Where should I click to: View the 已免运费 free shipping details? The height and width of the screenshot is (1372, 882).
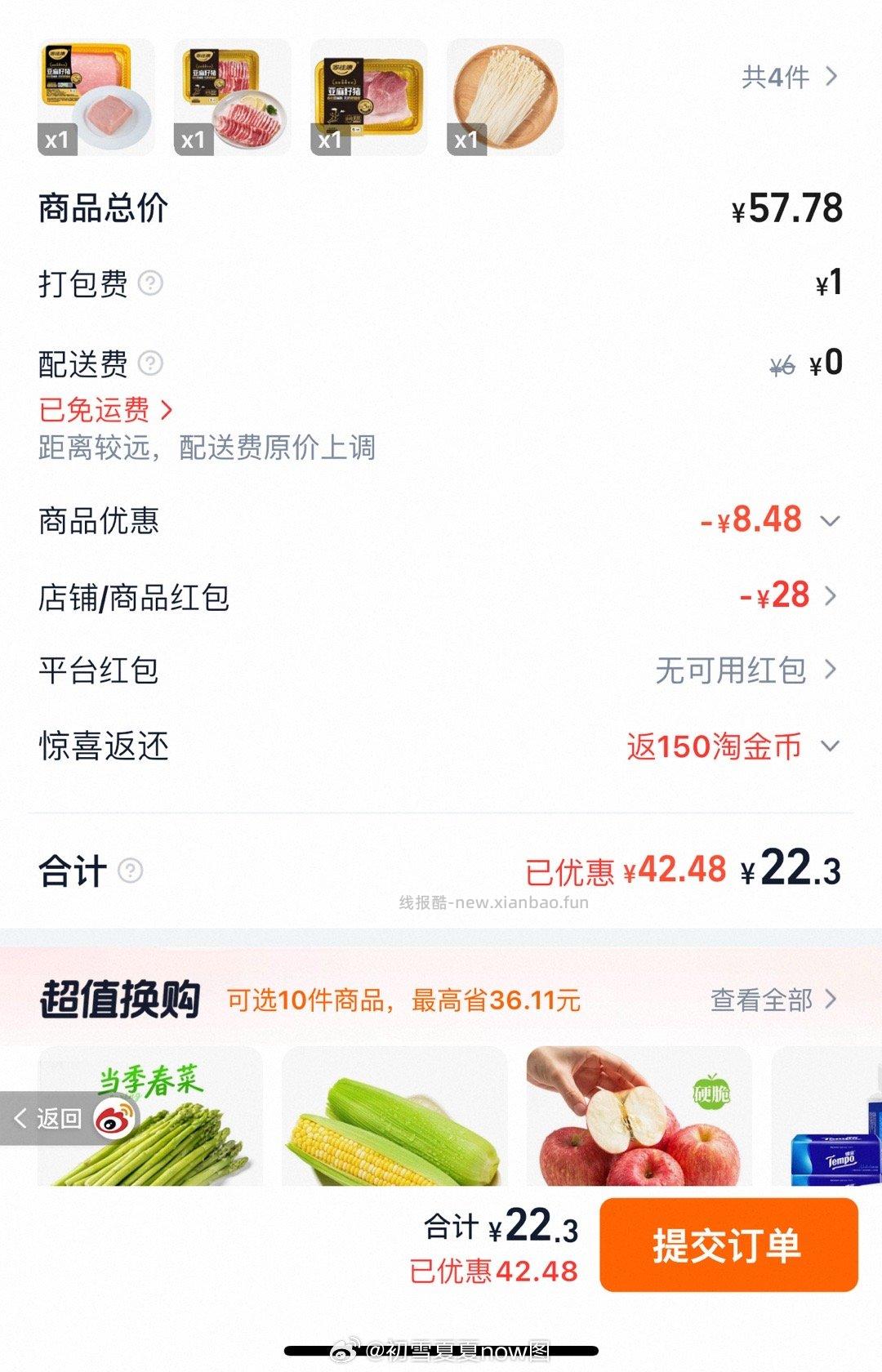(102, 412)
